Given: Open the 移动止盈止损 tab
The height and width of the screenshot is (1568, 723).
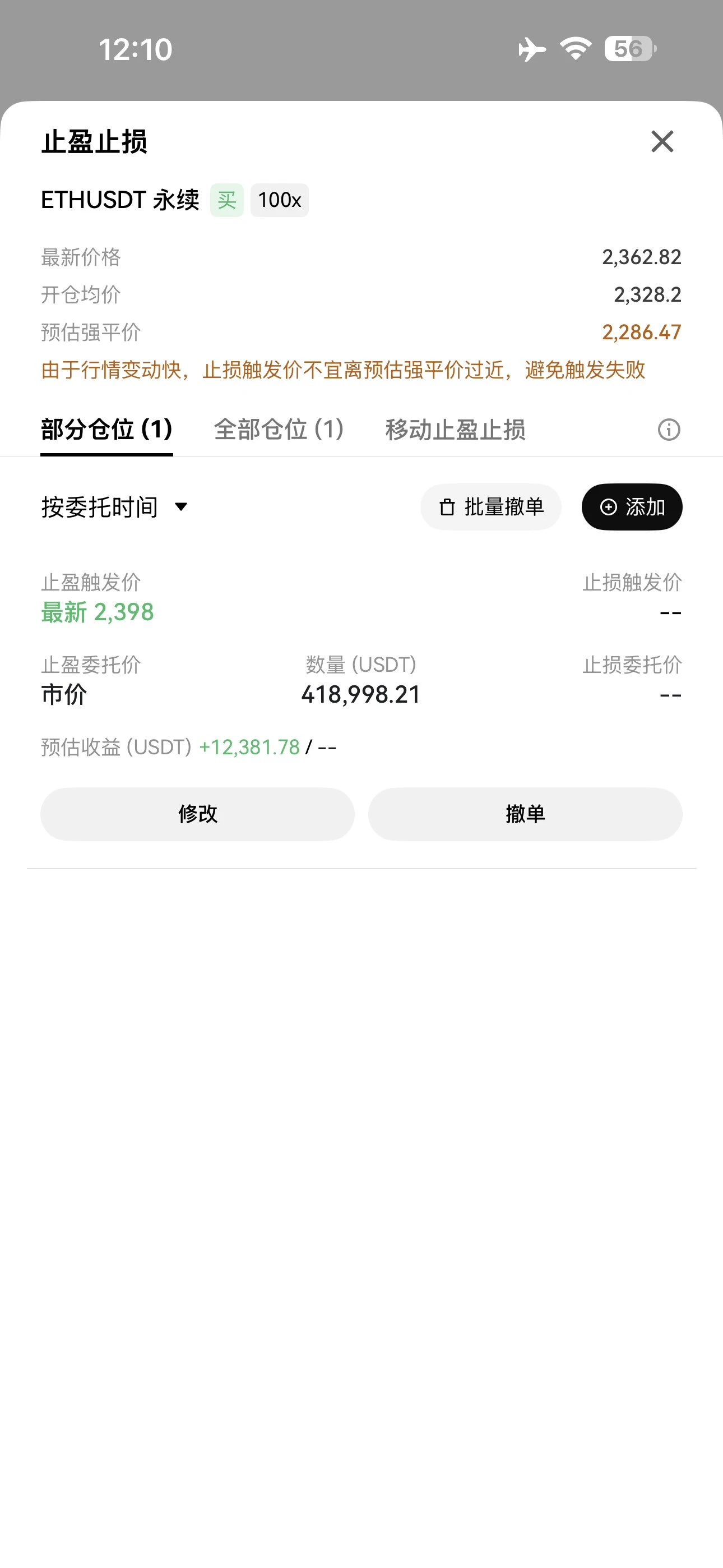Looking at the screenshot, I should [x=455, y=430].
